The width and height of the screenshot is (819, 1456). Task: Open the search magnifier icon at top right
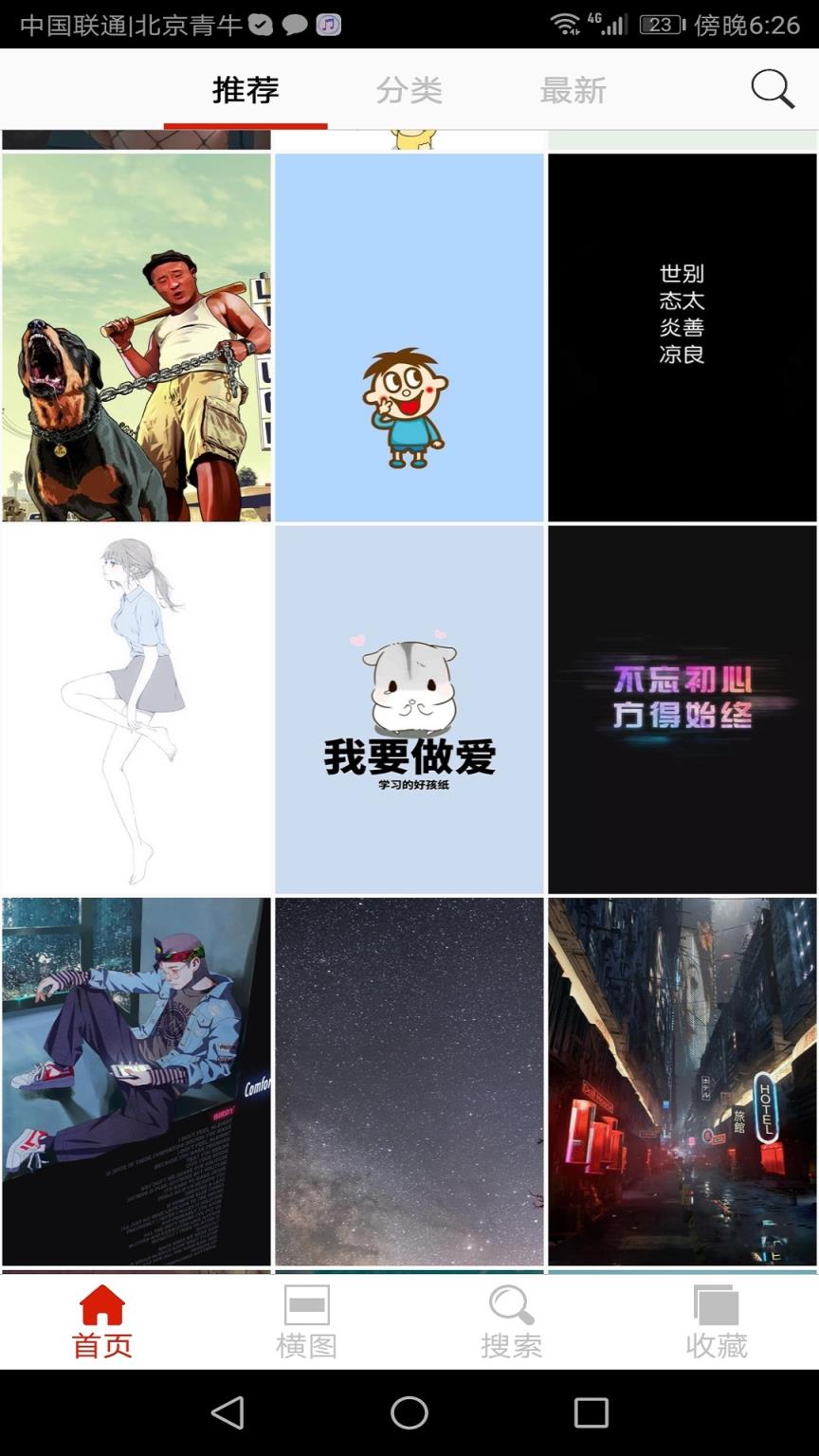click(773, 88)
